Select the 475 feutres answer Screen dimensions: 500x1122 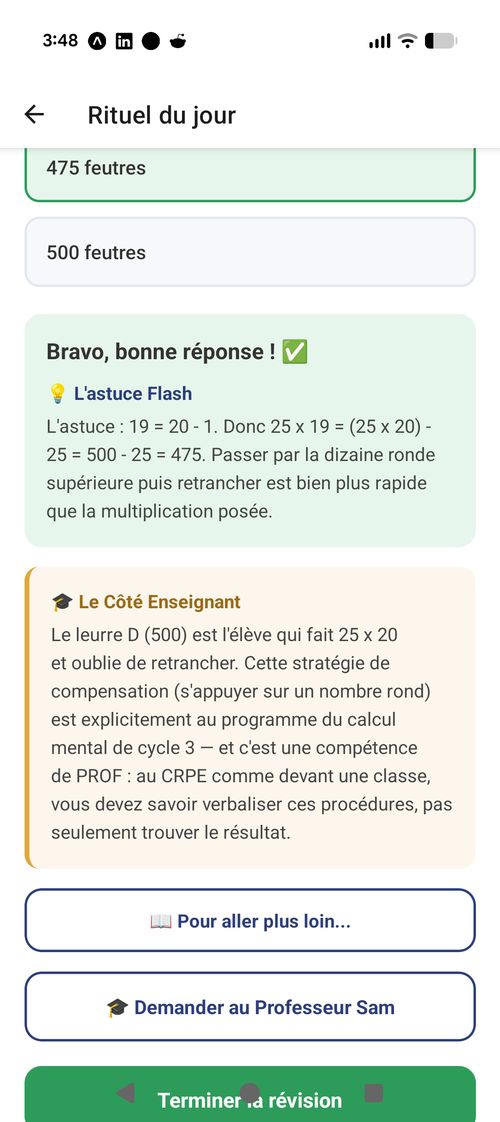[250, 175]
